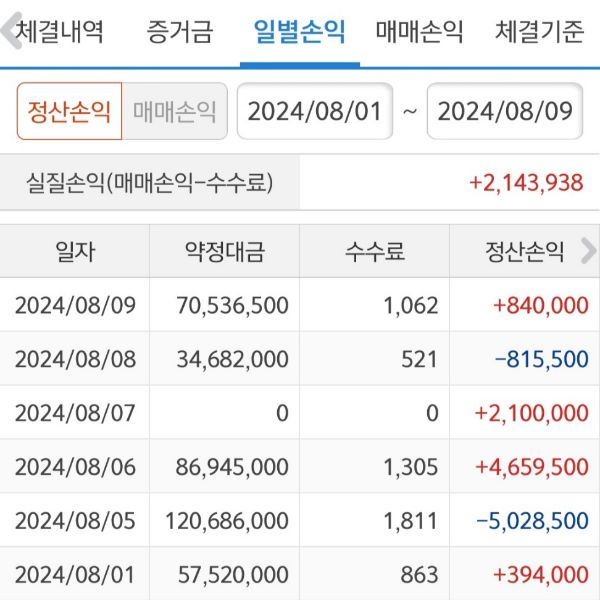Change the end date 2024/08/09
This screenshot has height=600, width=600.
504,111
